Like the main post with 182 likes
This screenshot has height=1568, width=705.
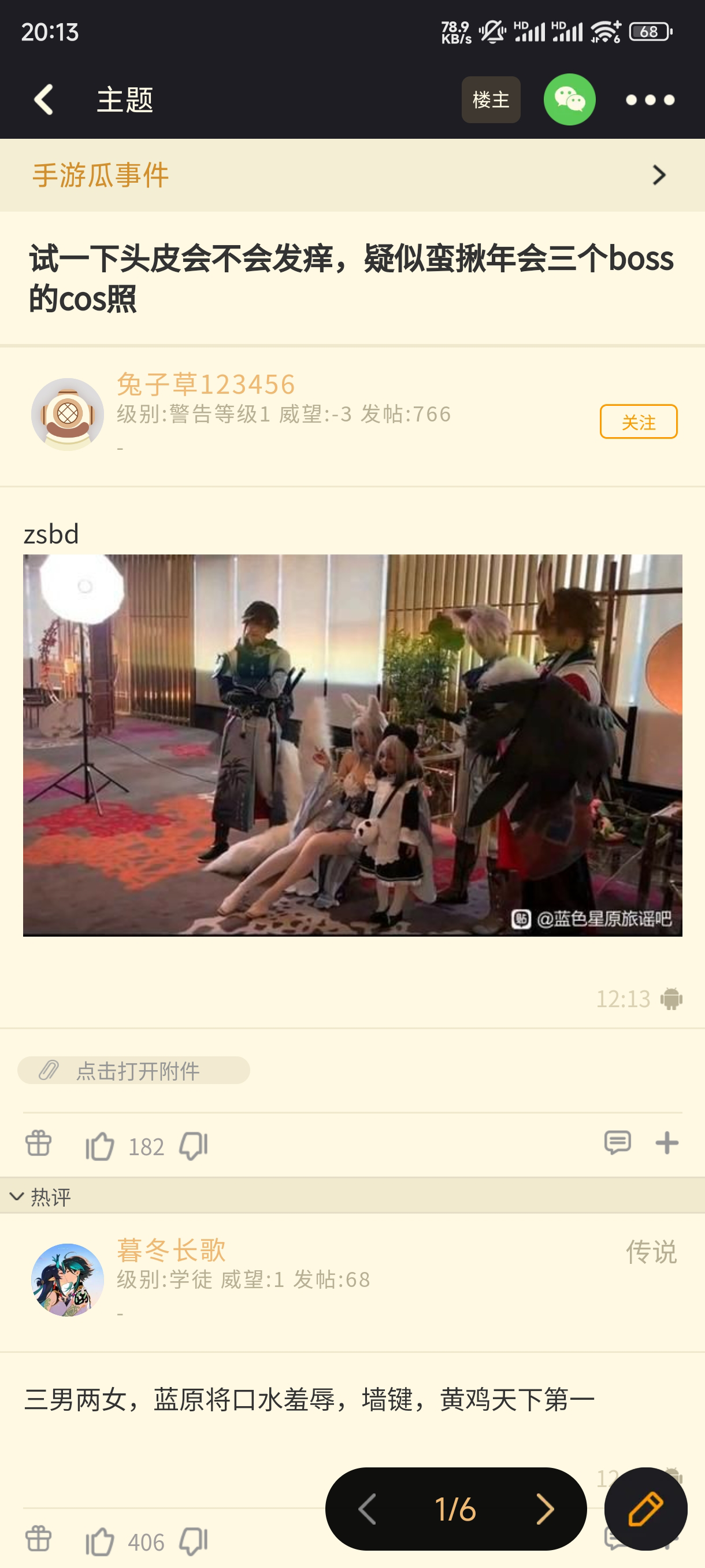pos(101,1146)
